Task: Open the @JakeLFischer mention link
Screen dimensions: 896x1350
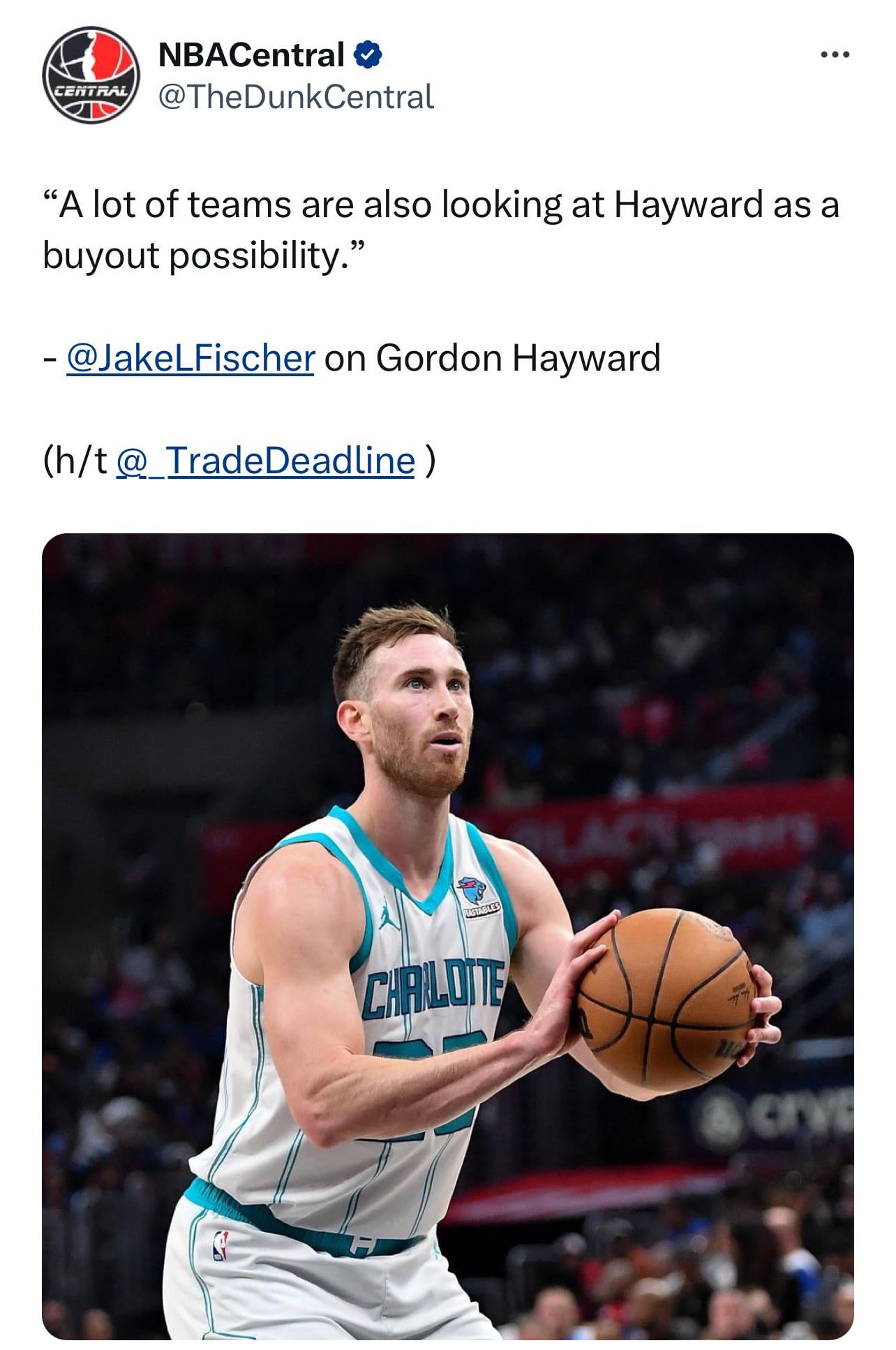Action: [x=191, y=358]
